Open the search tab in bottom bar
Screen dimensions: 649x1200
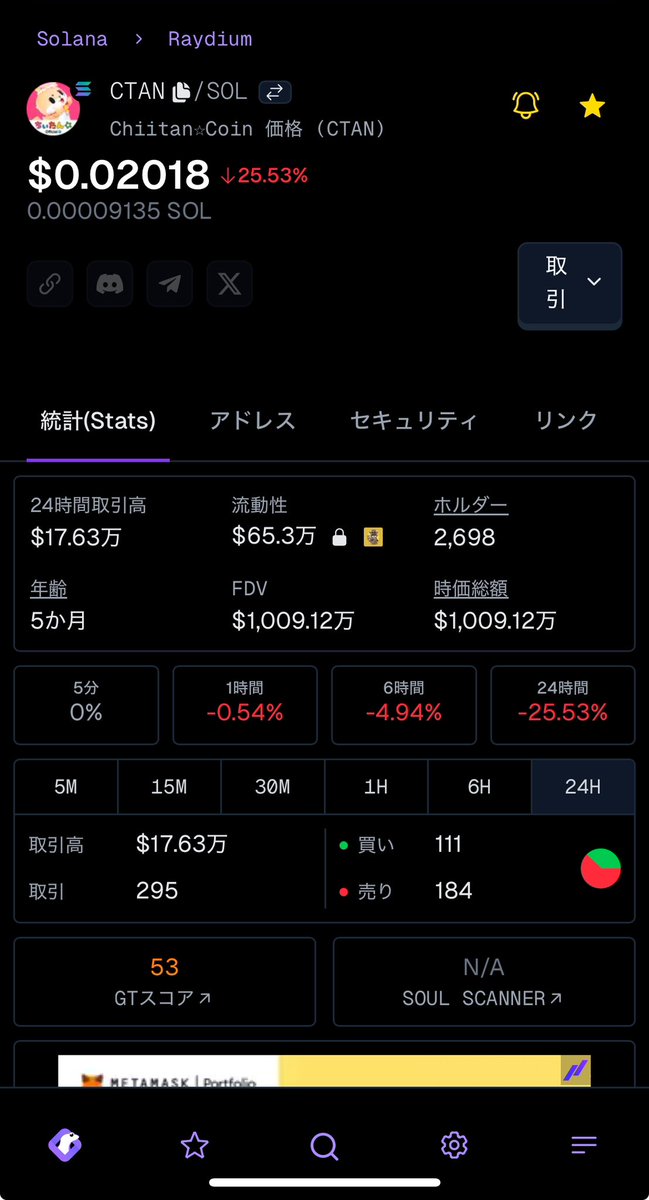[324, 1145]
